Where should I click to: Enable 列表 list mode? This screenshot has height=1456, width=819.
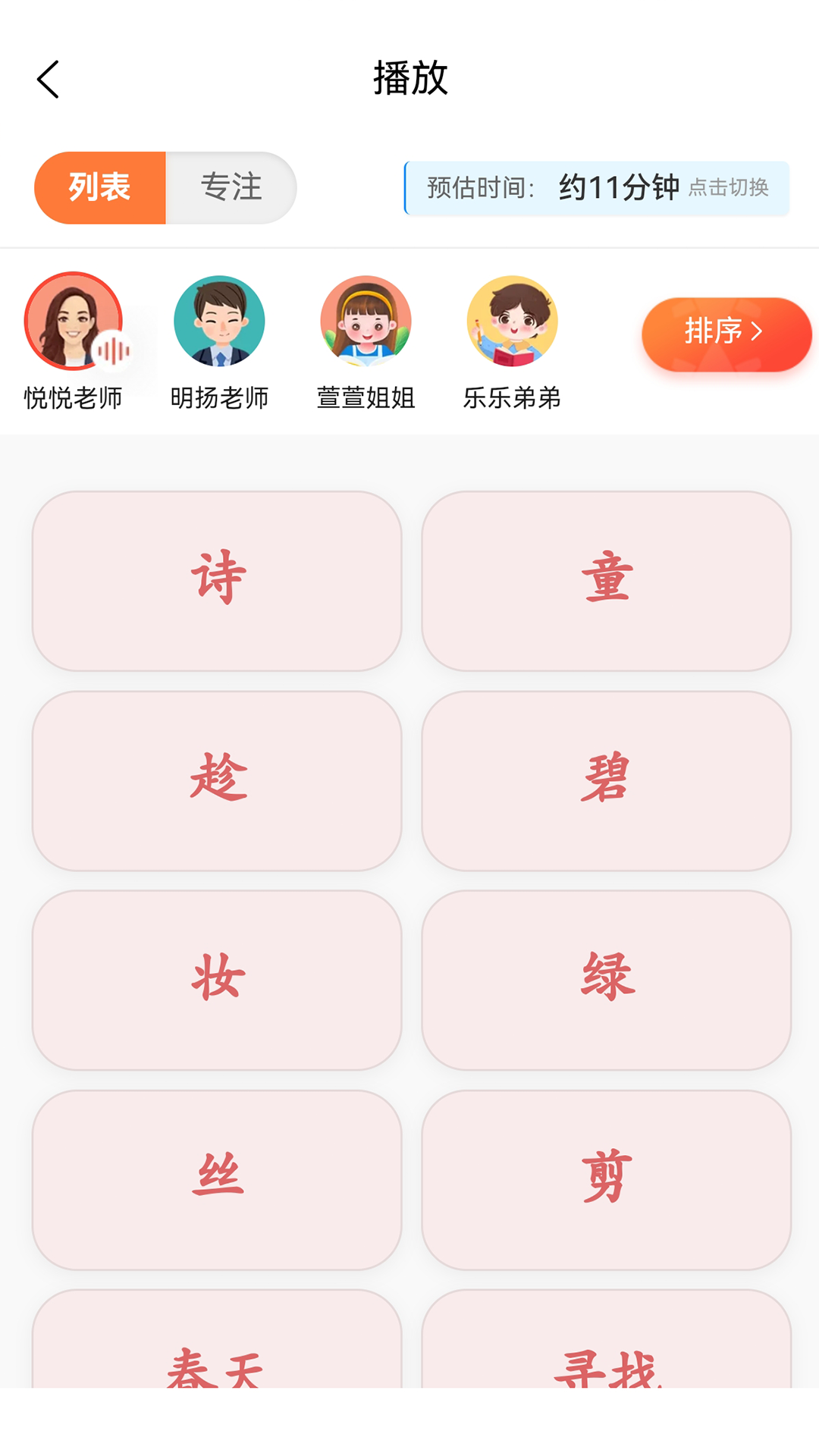pyautogui.click(x=100, y=187)
